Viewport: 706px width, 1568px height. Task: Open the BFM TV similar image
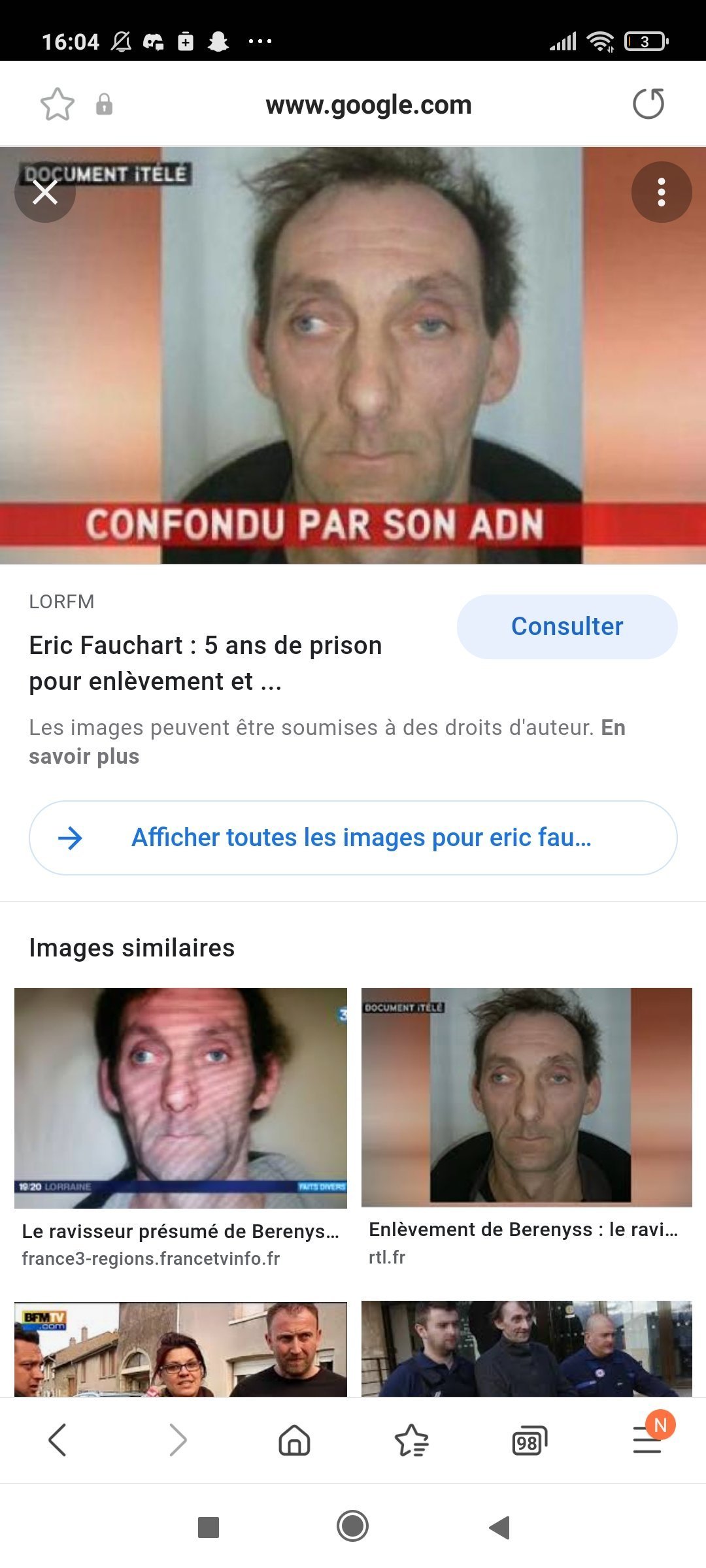coord(180,1348)
